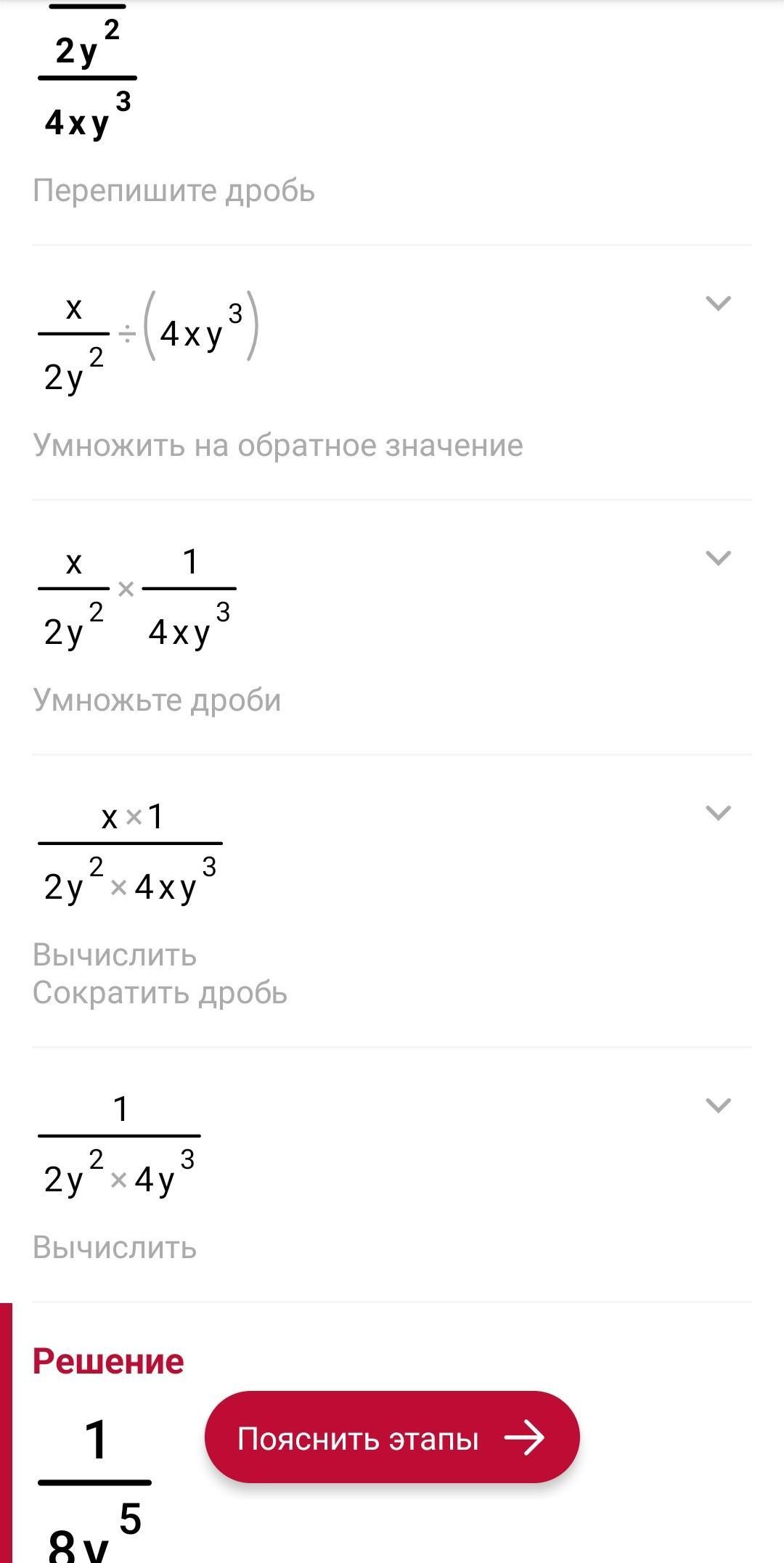Expand the 'Умножить на обратное значение' step
This screenshot has width=784, height=1563.
[718, 303]
